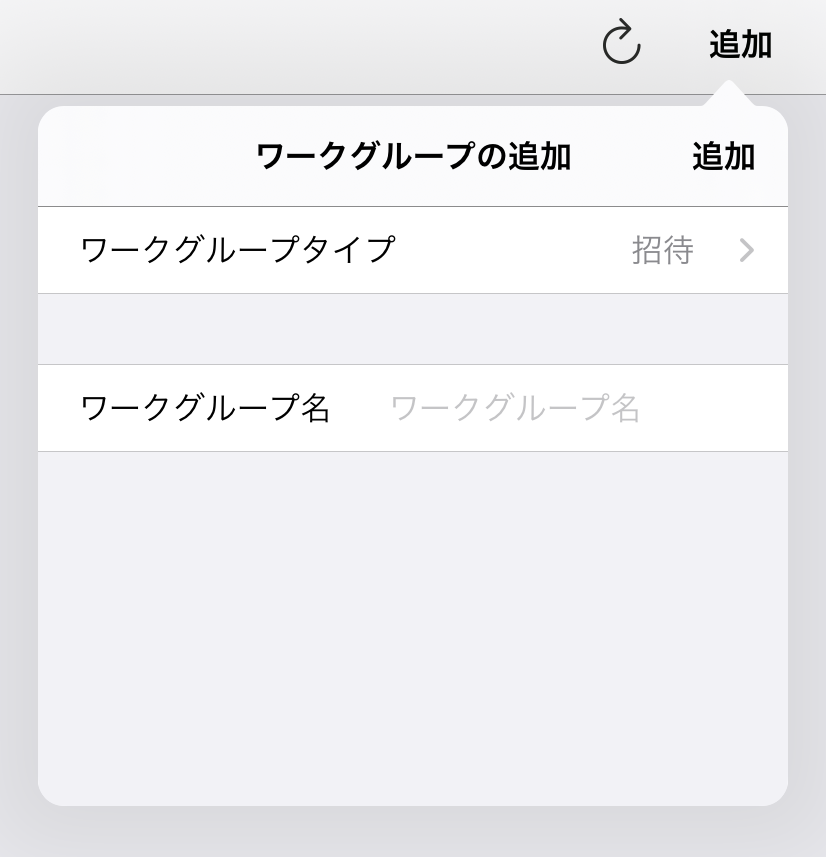Confirm with 追加 in the popover header
Image resolution: width=826 pixels, height=857 pixels.
point(723,157)
